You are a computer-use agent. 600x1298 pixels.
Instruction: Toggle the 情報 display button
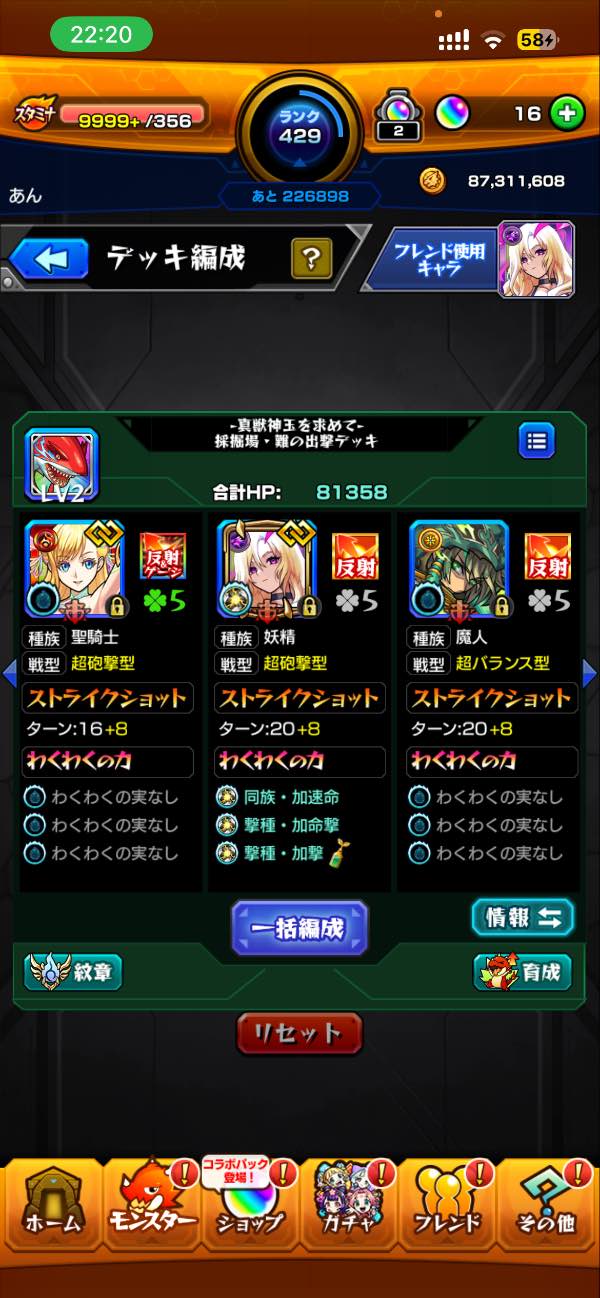tap(522, 918)
